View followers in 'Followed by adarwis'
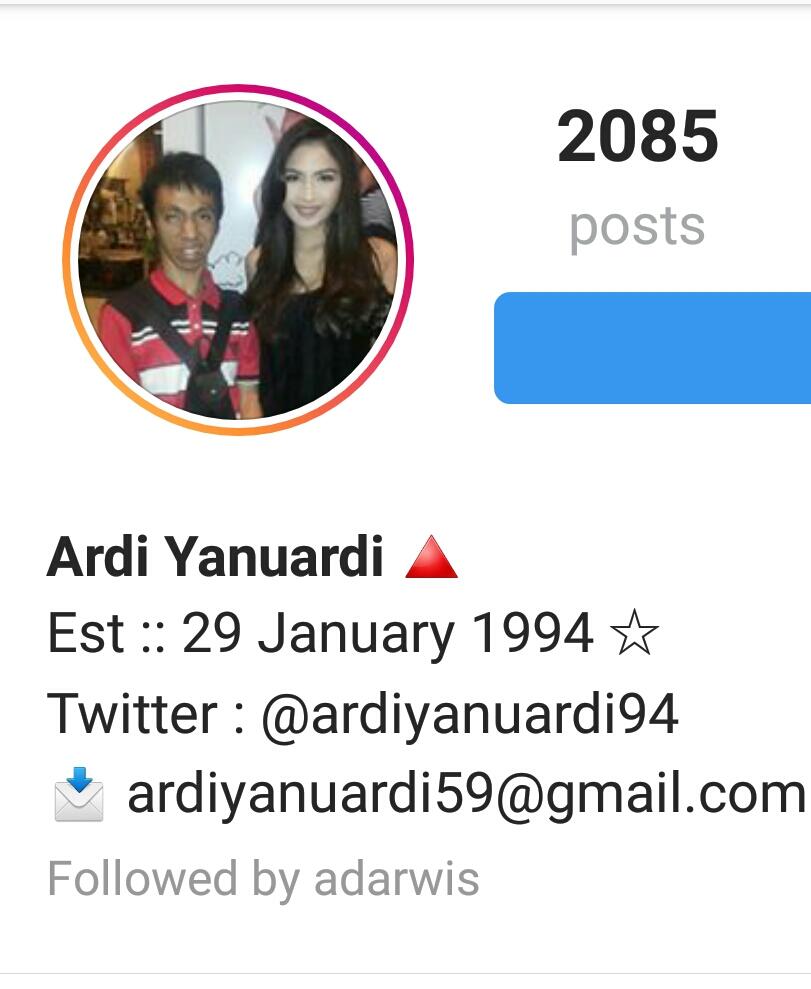The width and height of the screenshot is (811, 989). pyautogui.click(x=263, y=880)
